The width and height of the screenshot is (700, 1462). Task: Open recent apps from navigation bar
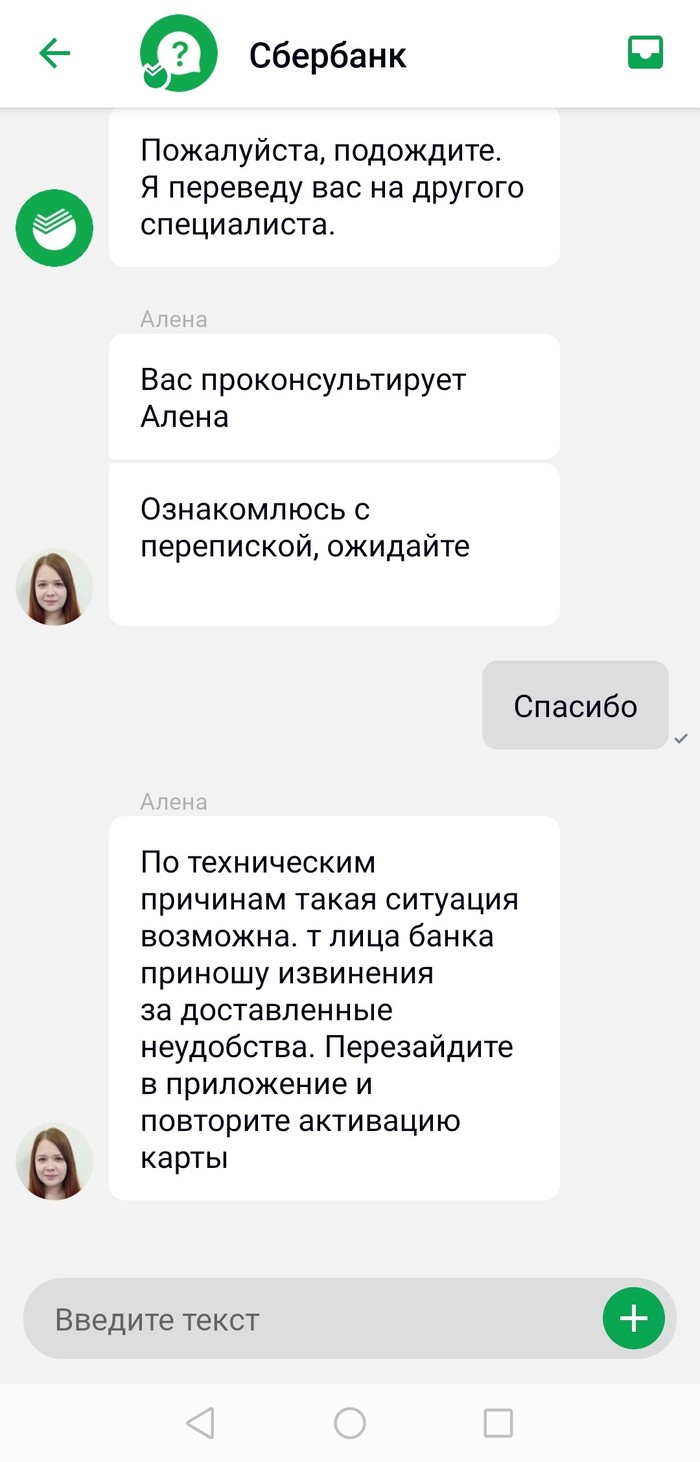(x=497, y=1422)
